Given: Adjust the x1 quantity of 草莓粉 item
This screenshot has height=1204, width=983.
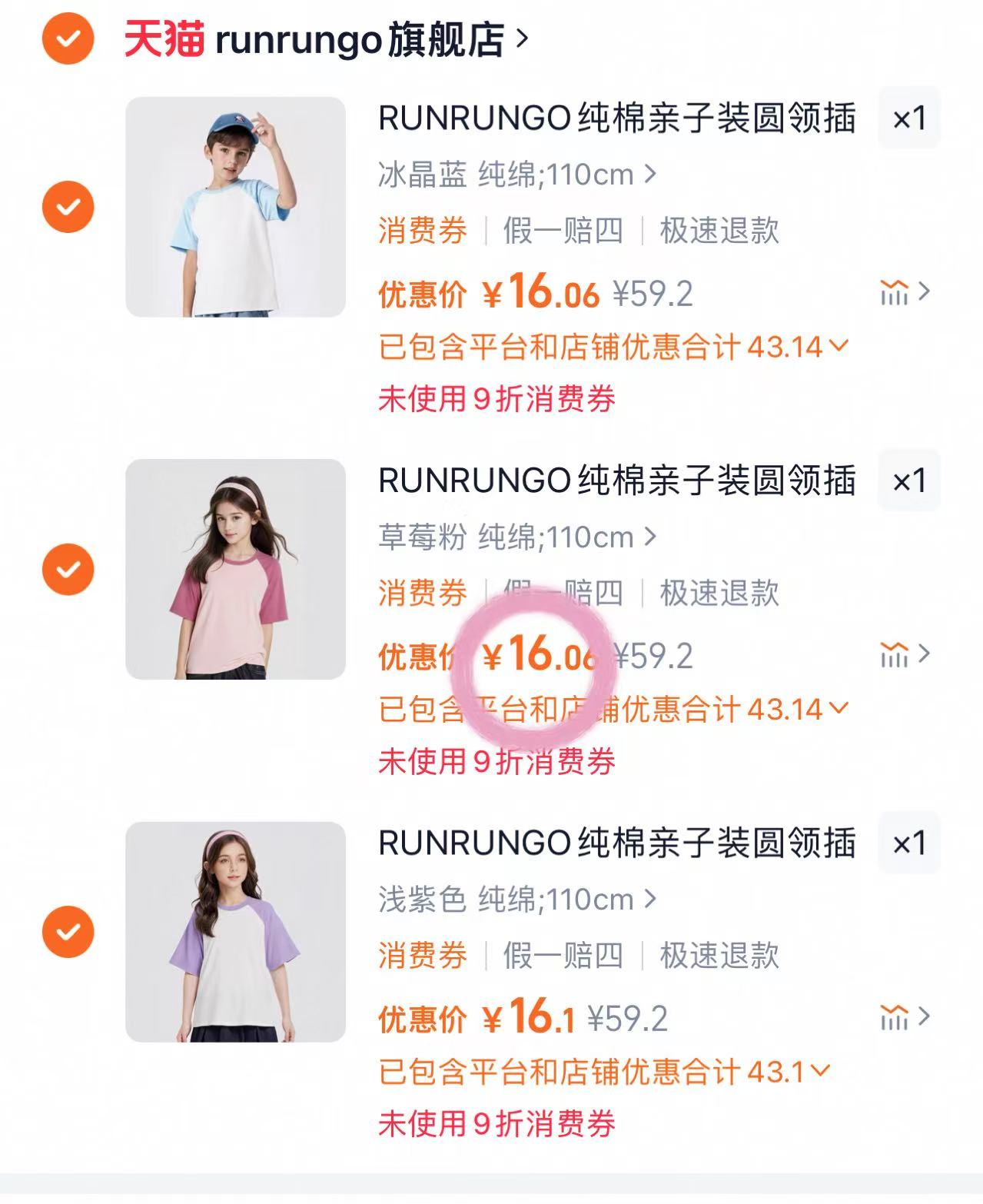Looking at the screenshot, I should pos(909,481).
